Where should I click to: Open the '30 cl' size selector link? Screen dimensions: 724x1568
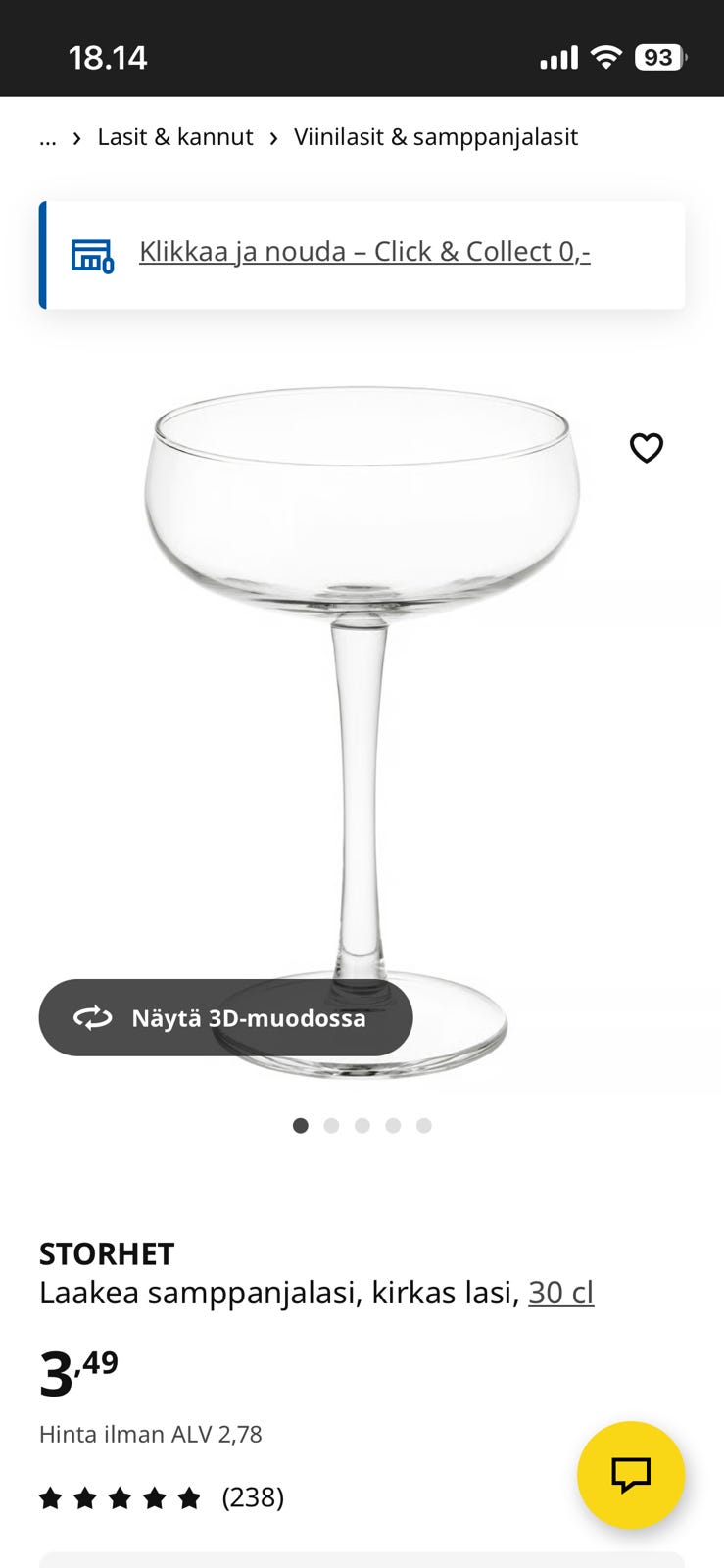point(559,1293)
